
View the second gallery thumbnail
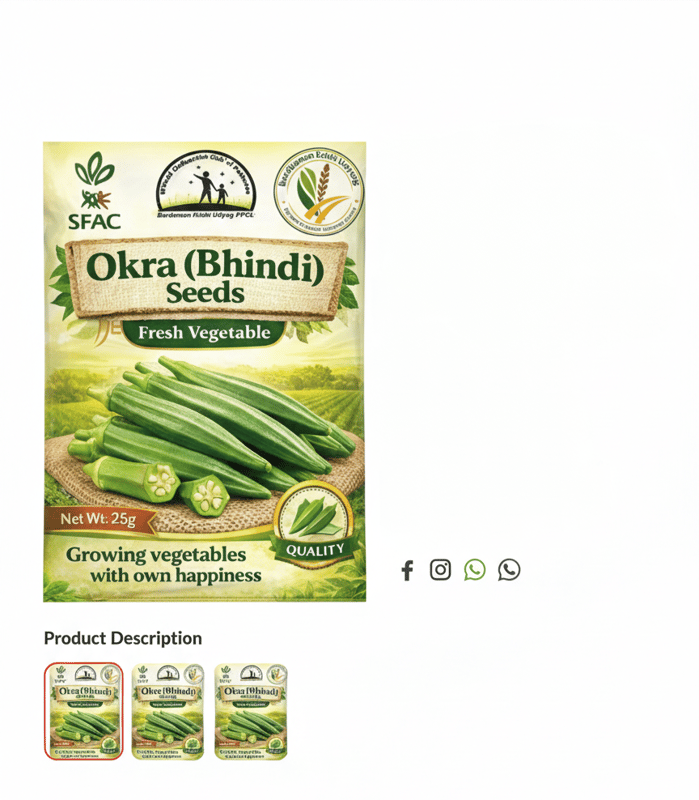[167, 711]
